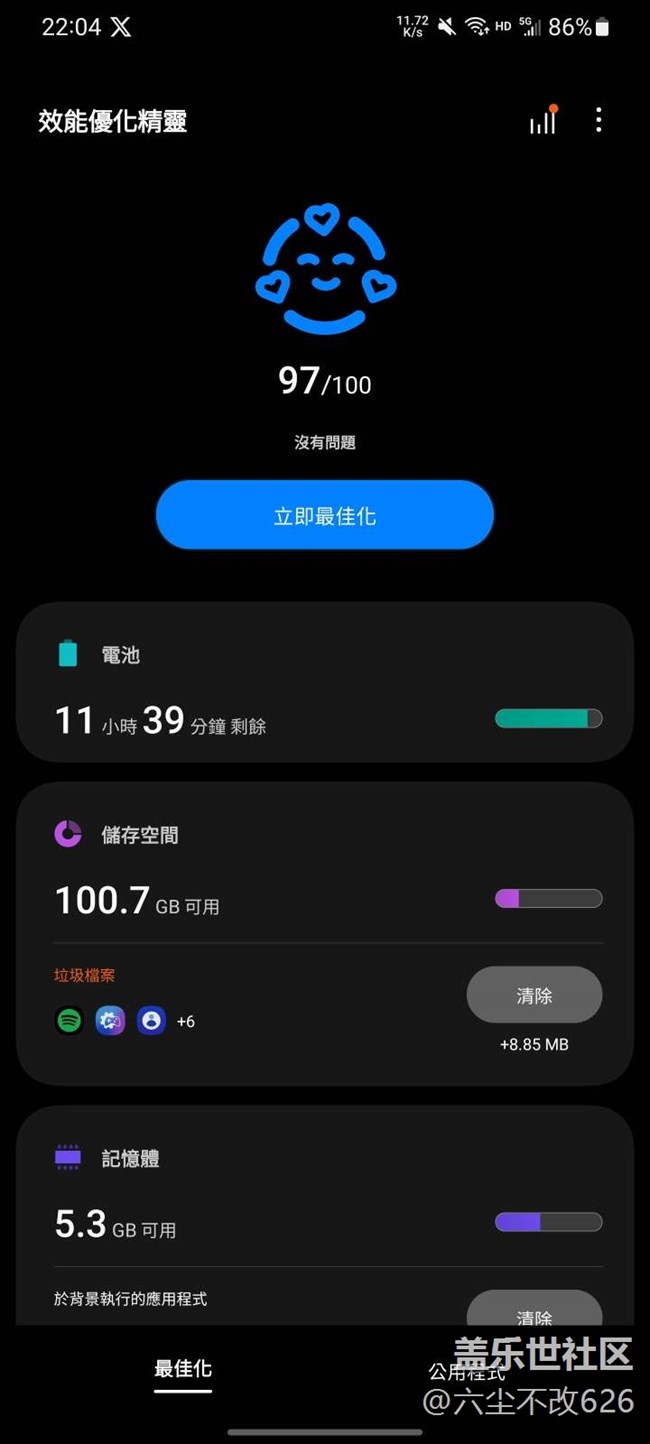This screenshot has height=1444, width=650.
Task: Clear junk files with 清除 button
Action: 534,995
